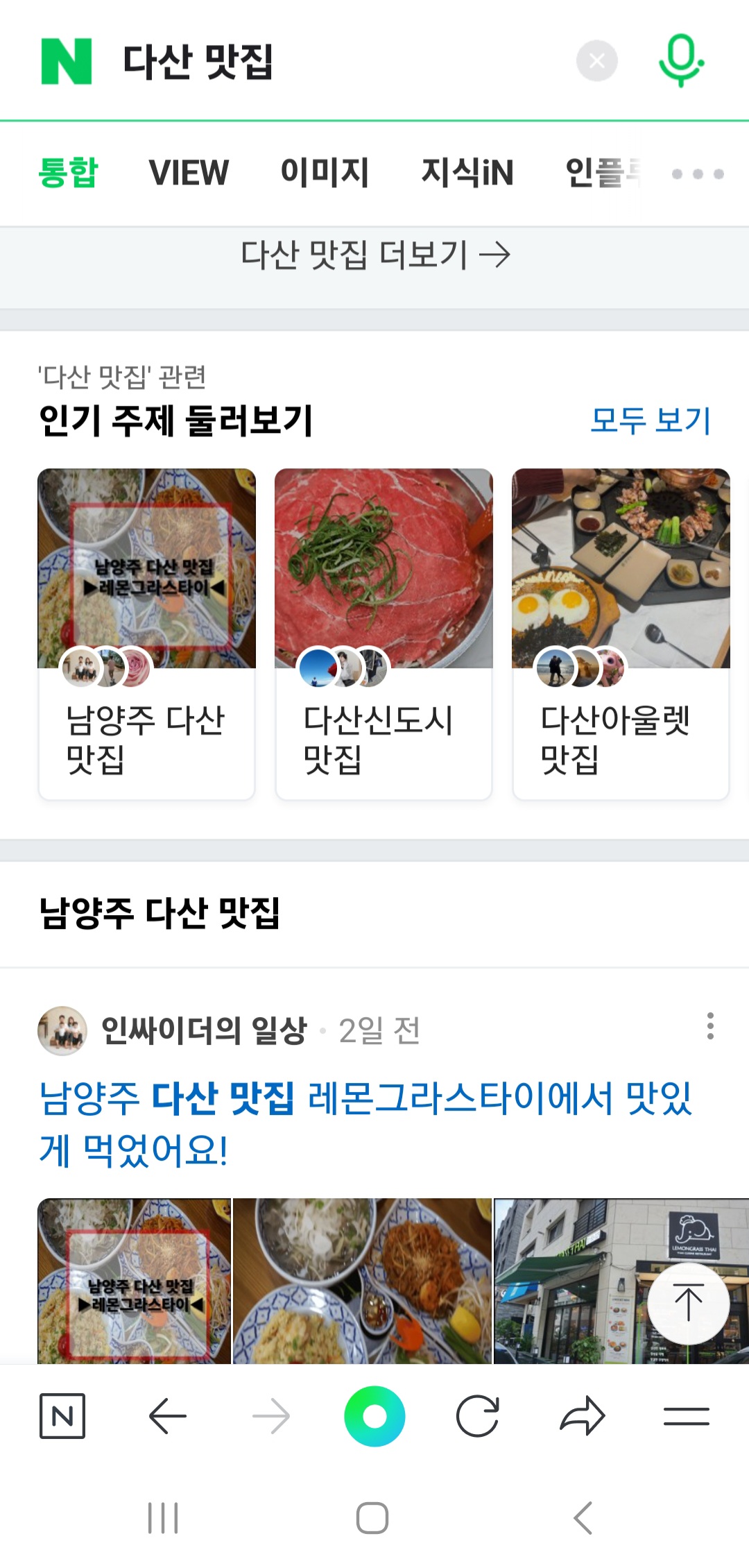This screenshot has height=1568, width=749.
Task: Open options menu for 인싸이더의 일상 post
Action: click(710, 1025)
